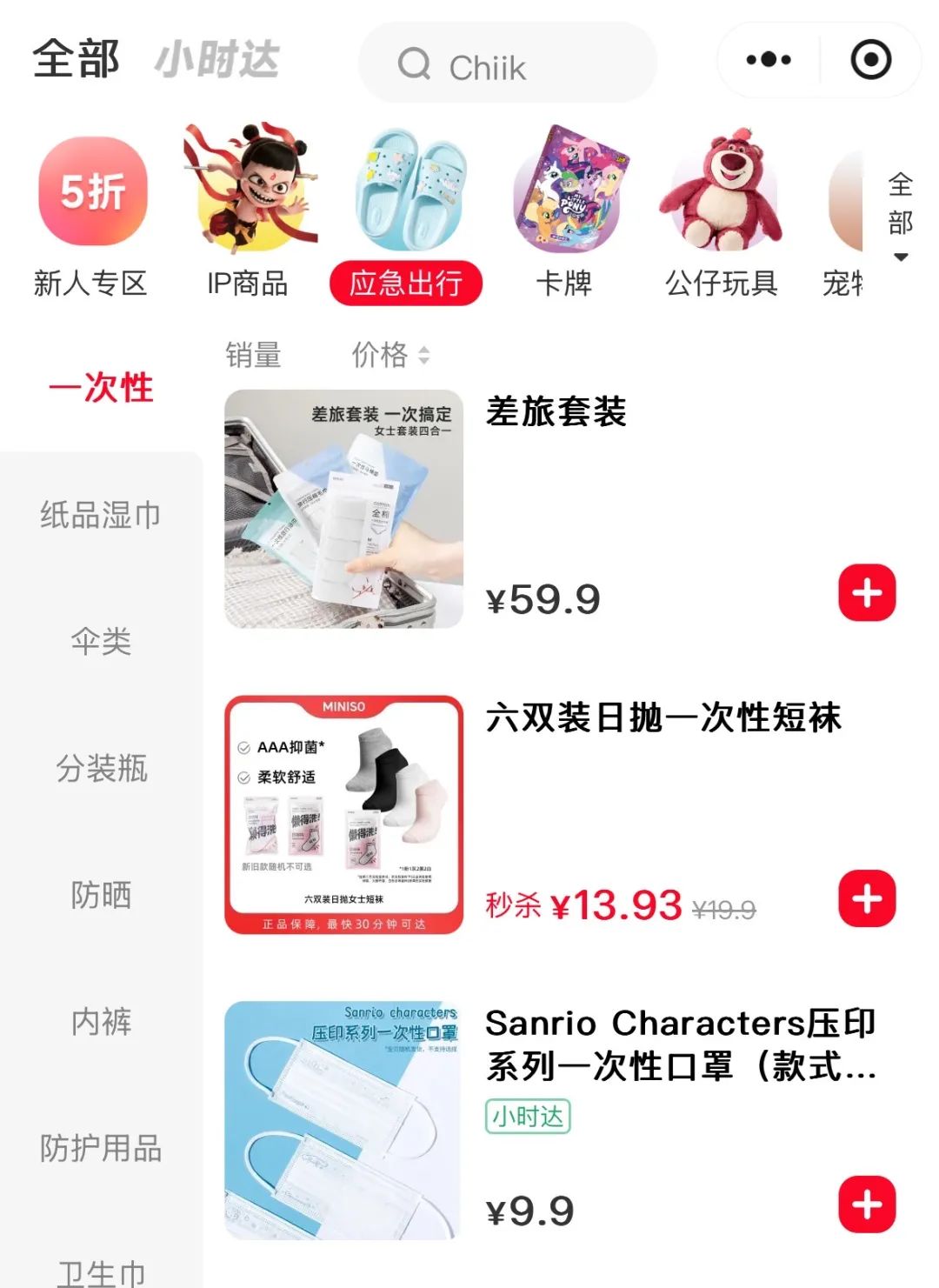Select 纸品湿巾 in the side menu
Image resolution: width=939 pixels, height=1288 pixels.
(x=101, y=515)
